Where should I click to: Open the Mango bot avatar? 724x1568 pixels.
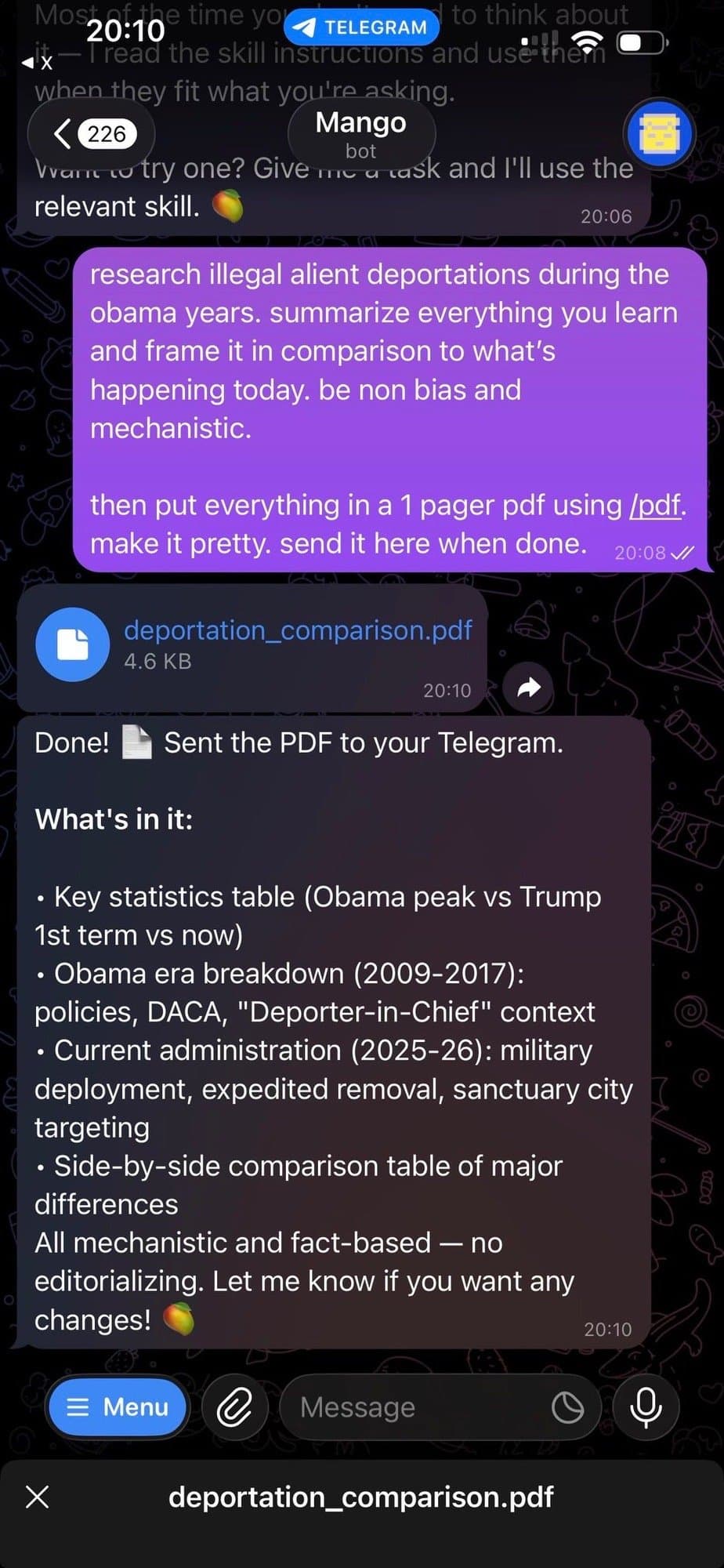660,134
